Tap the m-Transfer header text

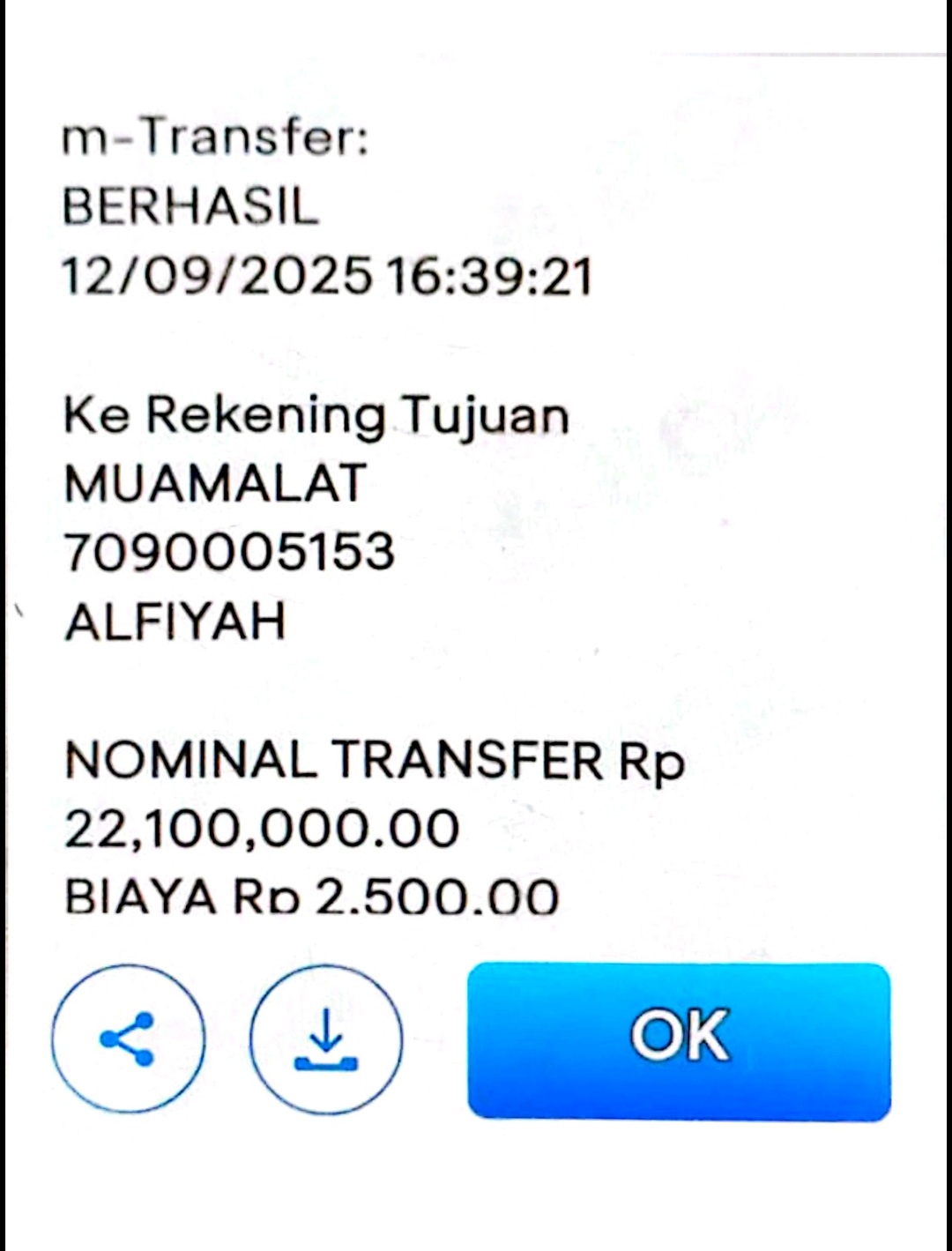tap(216, 137)
